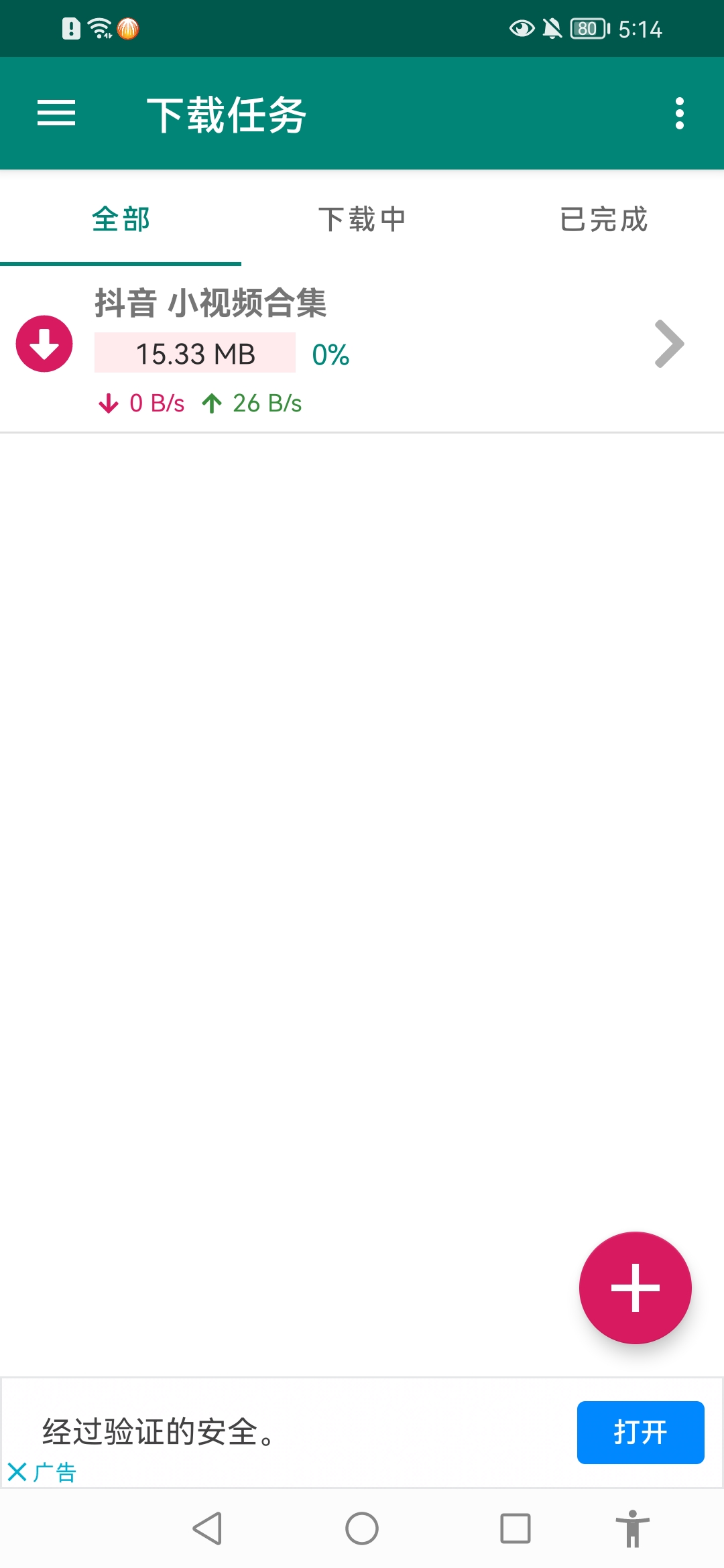Screen dimensions: 724x1568
Task: Open the three-dot overflow menu
Action: pos(680,113)
